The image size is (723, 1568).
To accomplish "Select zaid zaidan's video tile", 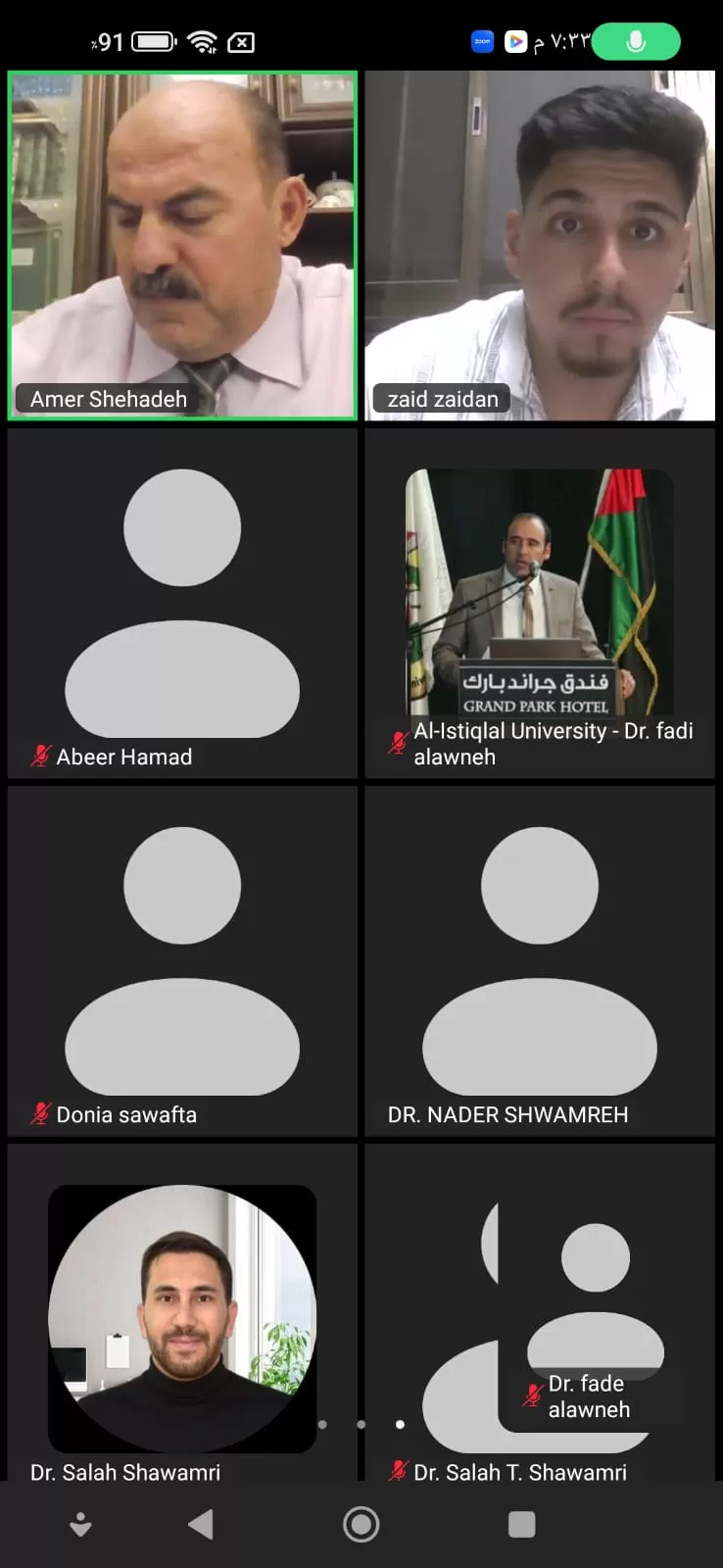I will tap(540, 245).
